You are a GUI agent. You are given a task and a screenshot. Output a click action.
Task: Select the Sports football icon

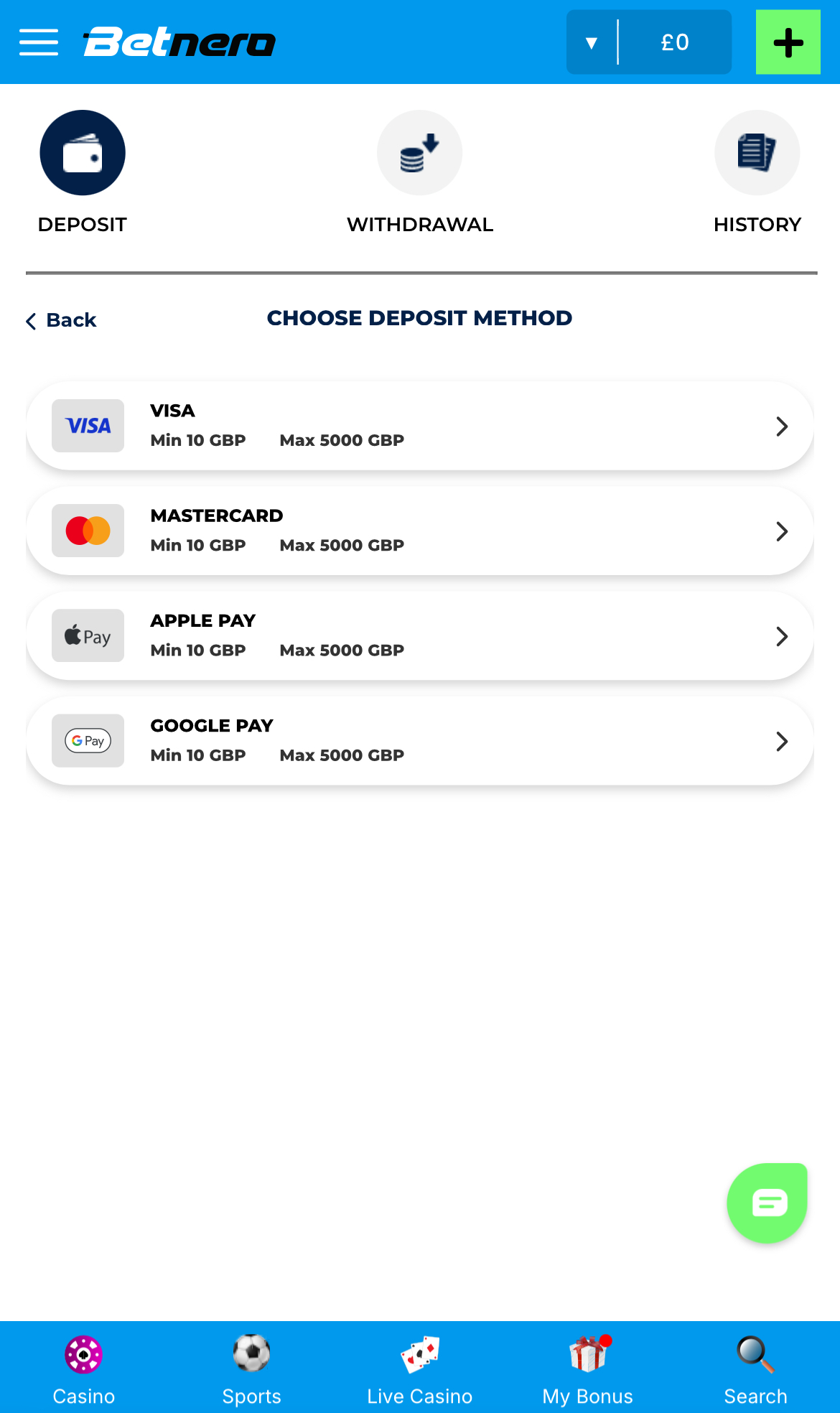(252, 1353)
